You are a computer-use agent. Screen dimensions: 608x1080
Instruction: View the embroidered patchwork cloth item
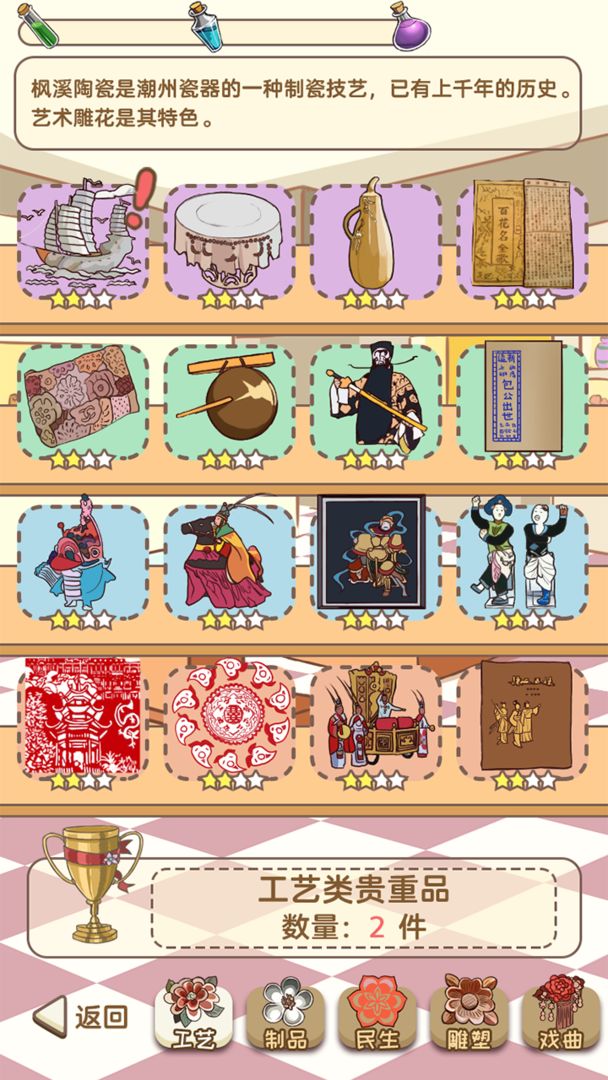83,402
